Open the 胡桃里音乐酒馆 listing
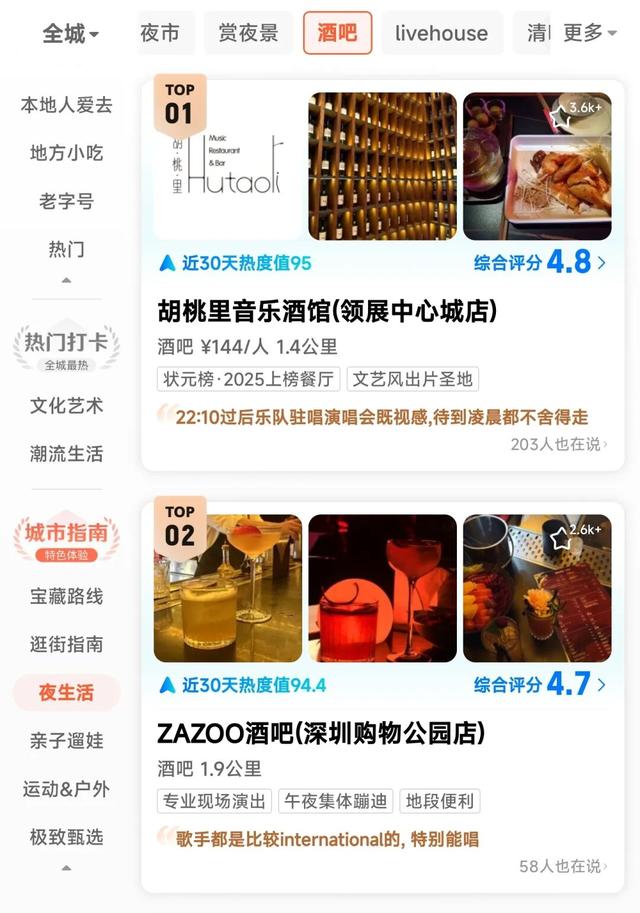The width and height of the screenshot is (640, 913). (x=327, y=312)
